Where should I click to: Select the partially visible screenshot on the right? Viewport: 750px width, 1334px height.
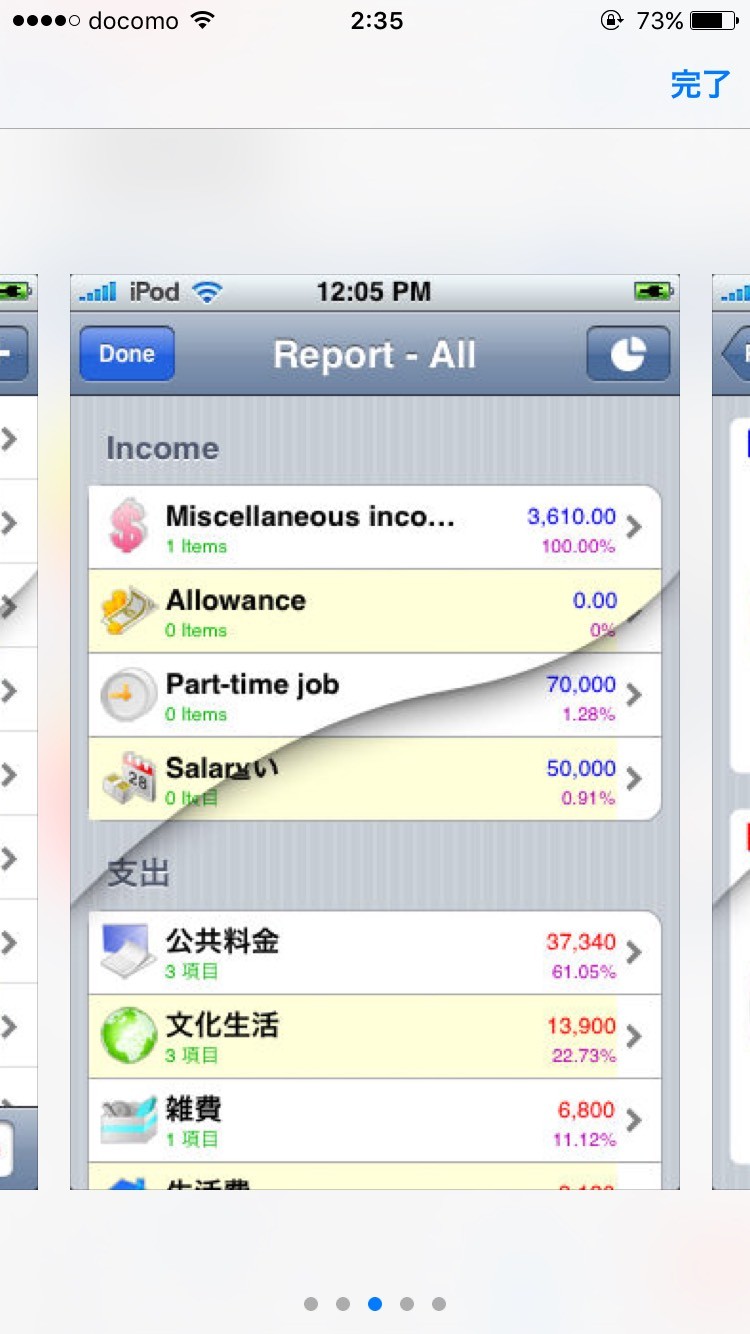pos(731,732)
